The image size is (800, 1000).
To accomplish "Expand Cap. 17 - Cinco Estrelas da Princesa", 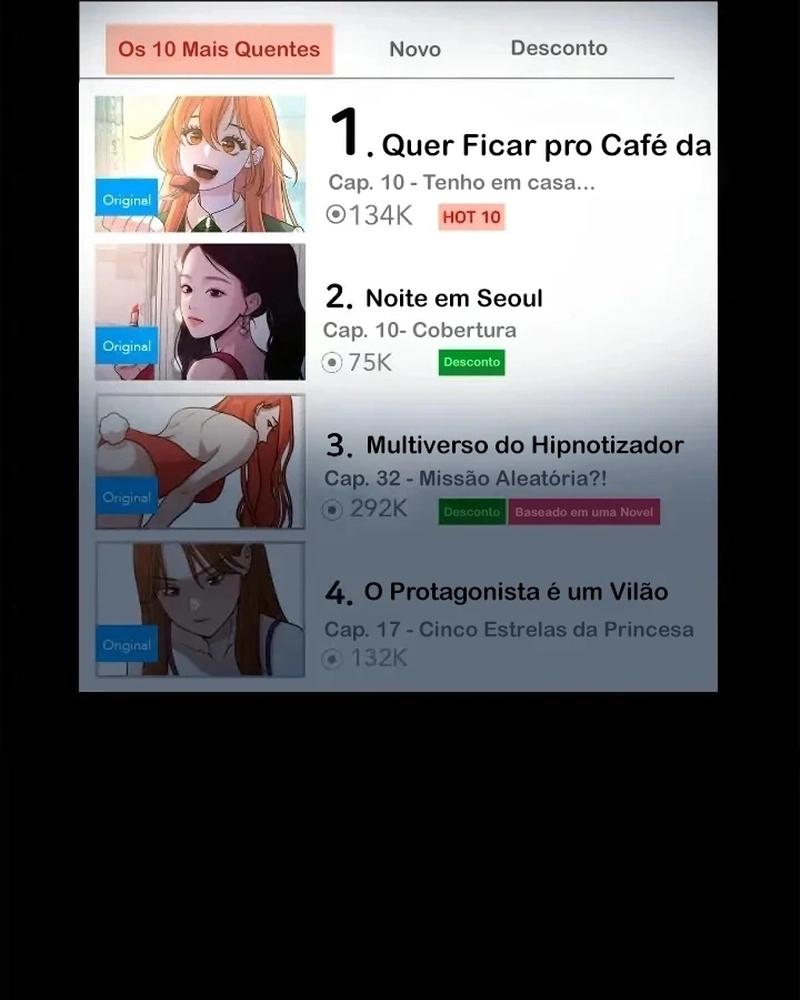I will [x=508, y=630].
